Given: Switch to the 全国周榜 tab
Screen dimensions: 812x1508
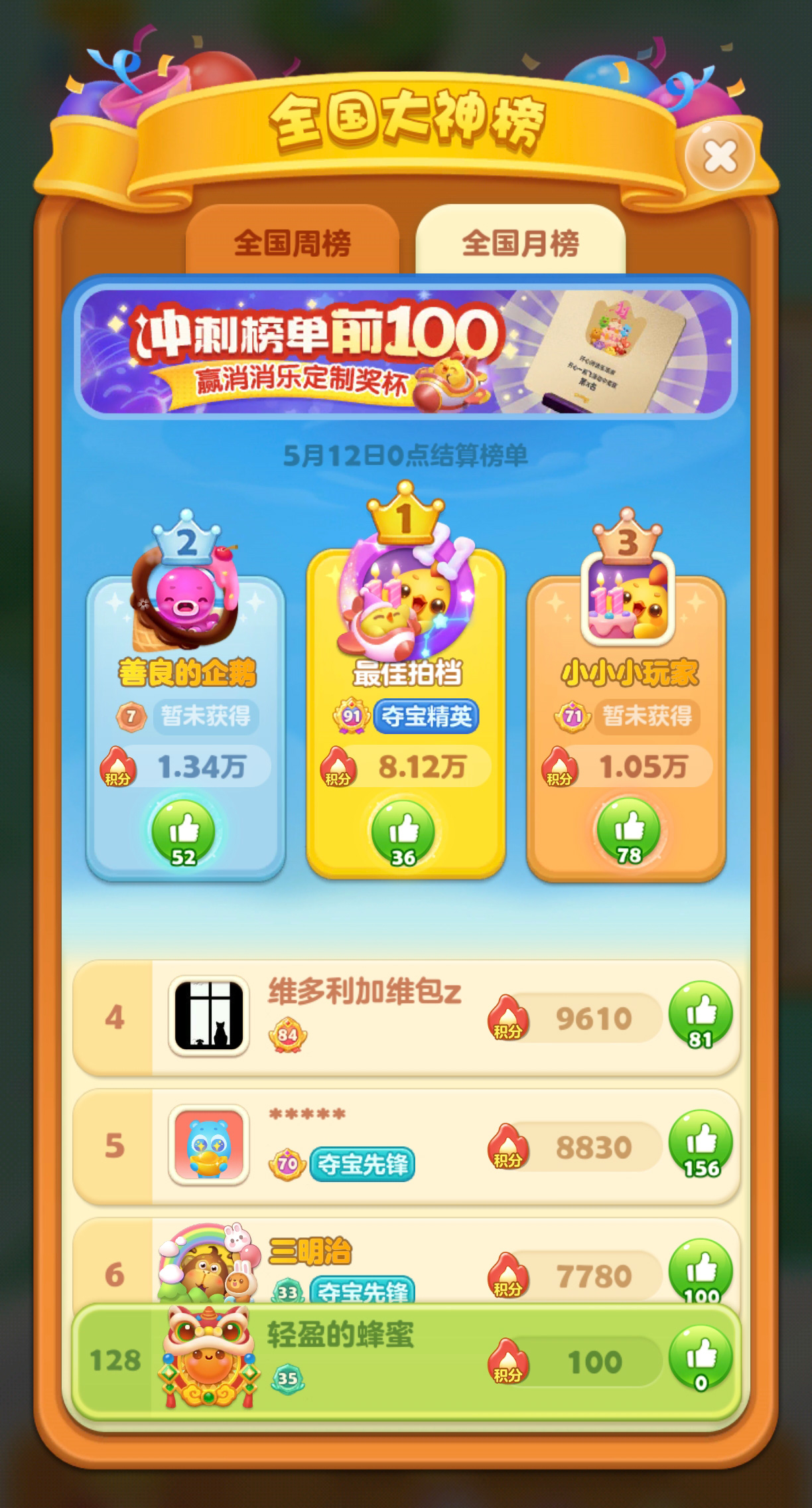Looking at the screenshot, I should 293,243.
